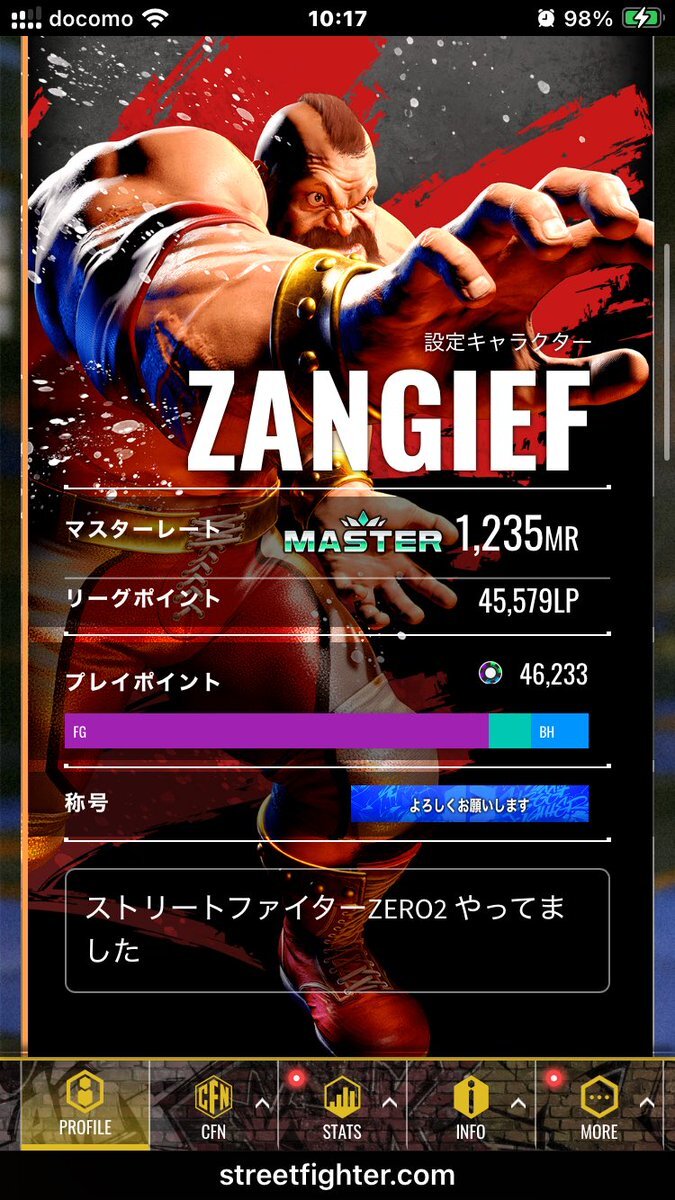This screenshot has width=675, height=1200.
Task: Open the INFO section
Action: pos(470,1105)
